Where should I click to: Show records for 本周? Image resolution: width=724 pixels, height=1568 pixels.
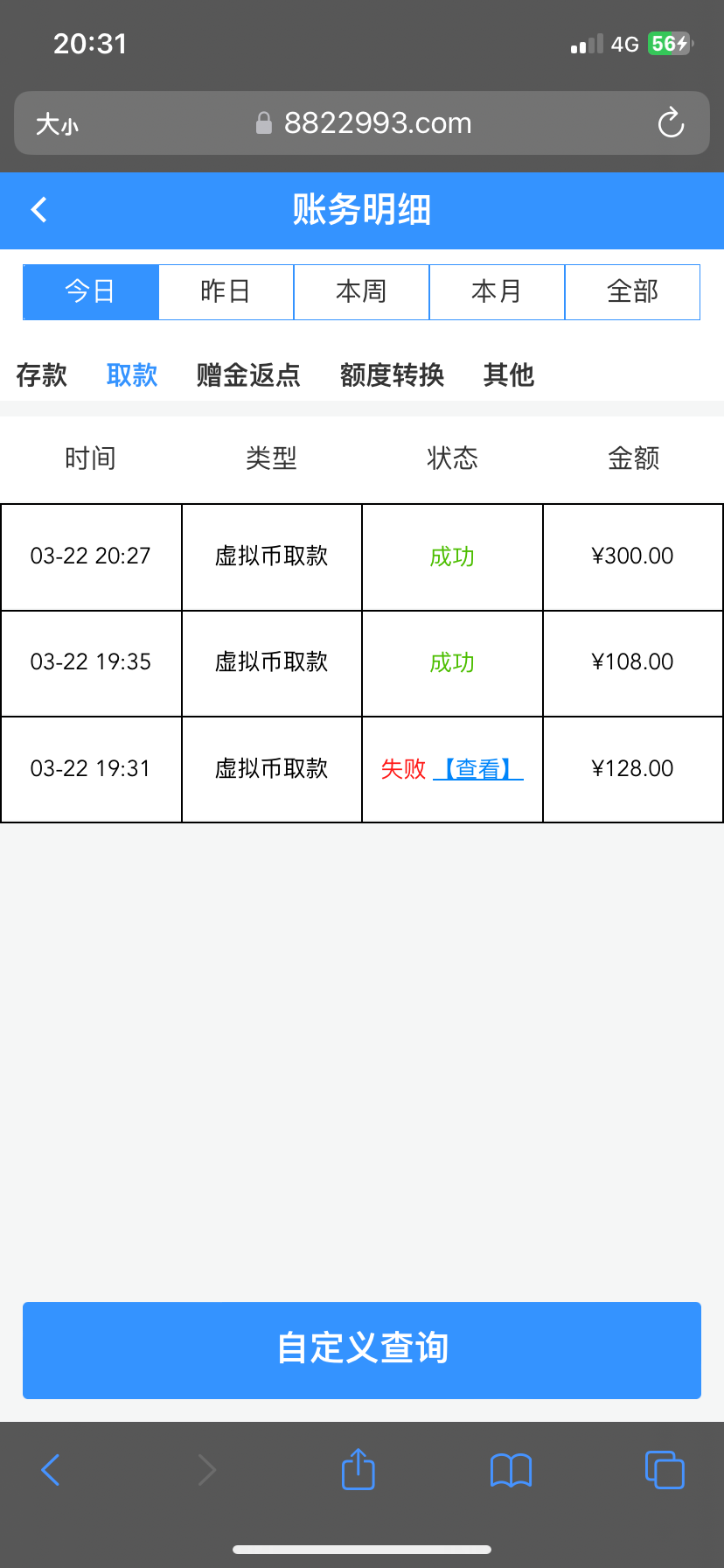(x=361, y=291)
